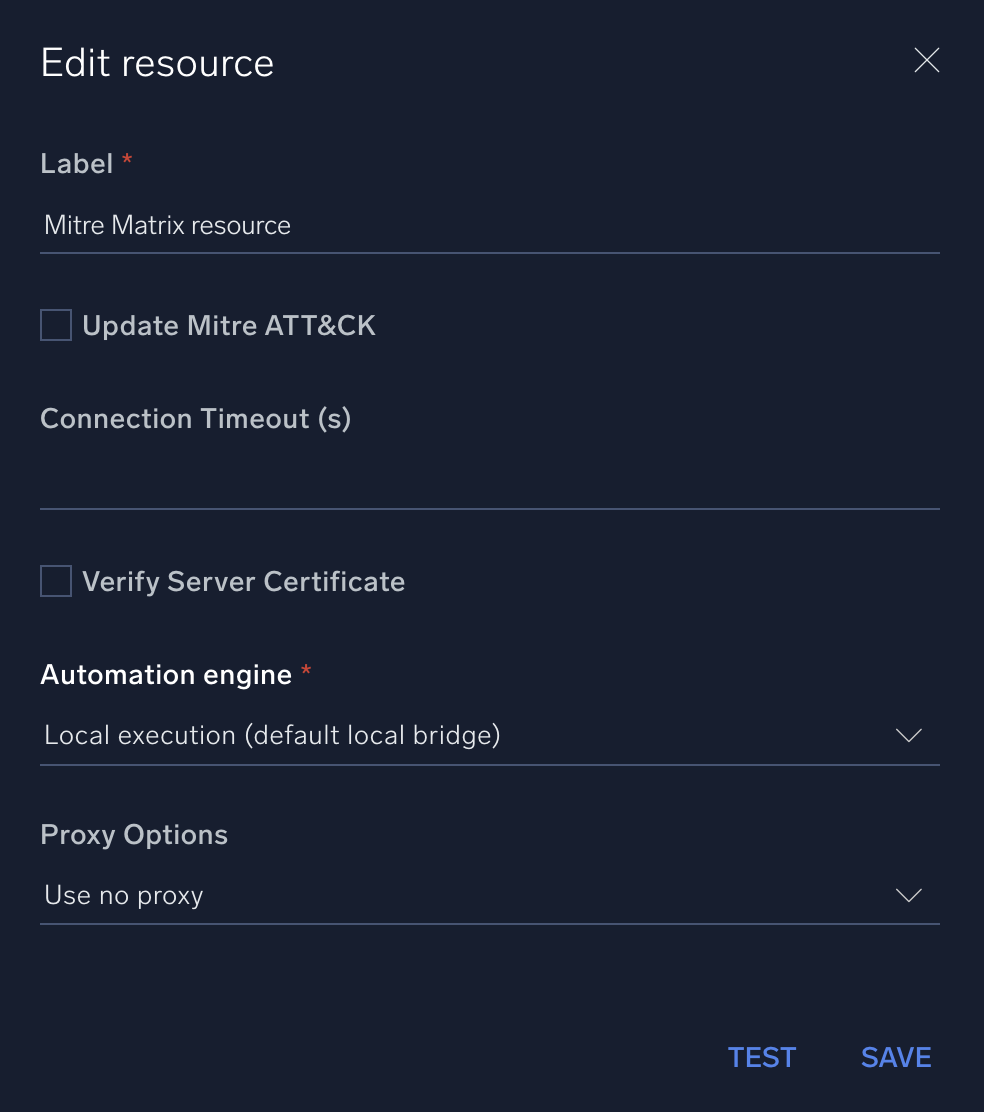Close the Edit resource dialog
The image size is (984, 1112).
[926, 61]
